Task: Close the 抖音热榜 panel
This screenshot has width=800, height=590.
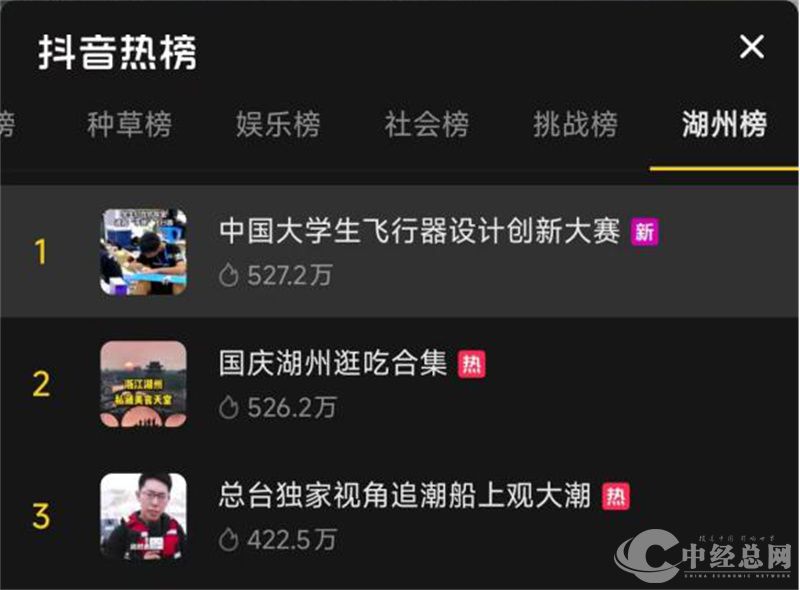Action: tap(751, 47)
